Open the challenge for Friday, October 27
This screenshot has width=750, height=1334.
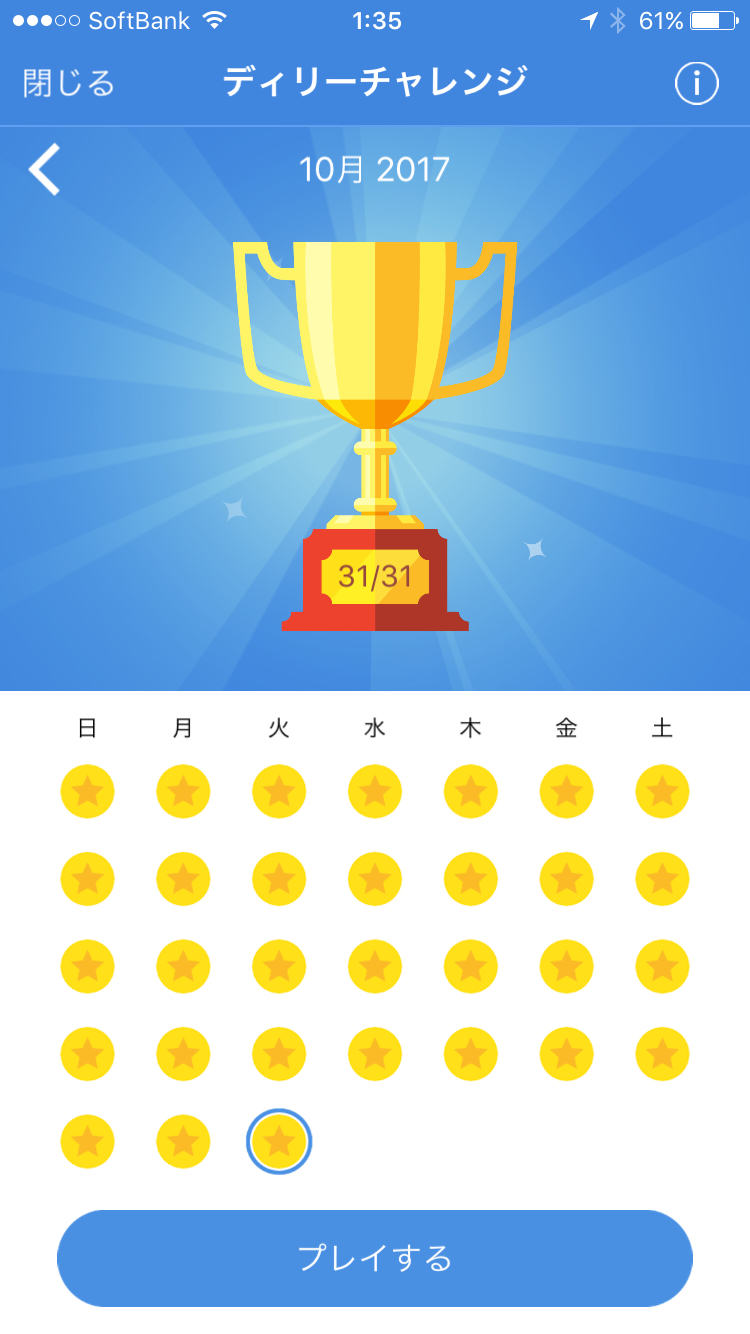[566, 1054]
